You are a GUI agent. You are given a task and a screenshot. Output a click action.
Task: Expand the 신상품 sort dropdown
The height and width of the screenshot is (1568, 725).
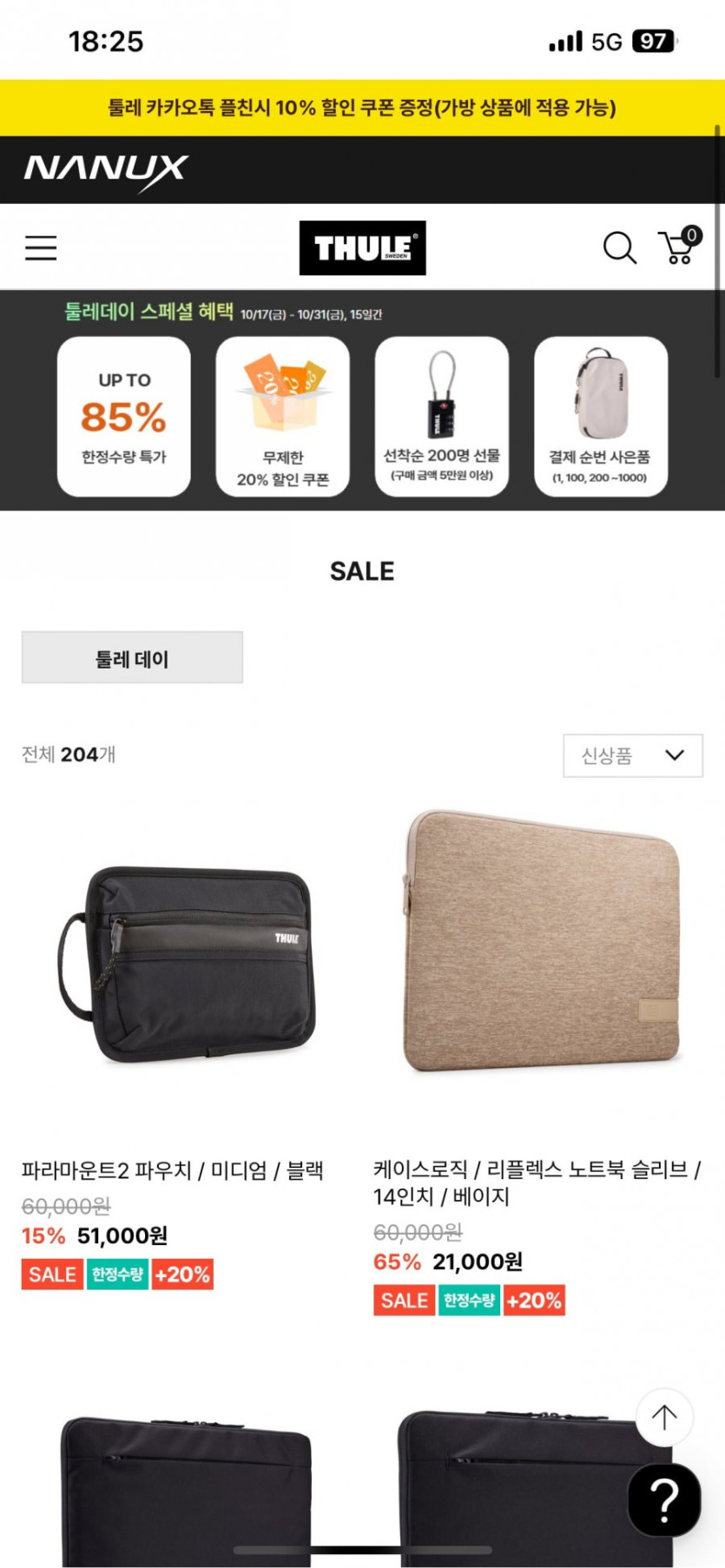click(632, 755)
